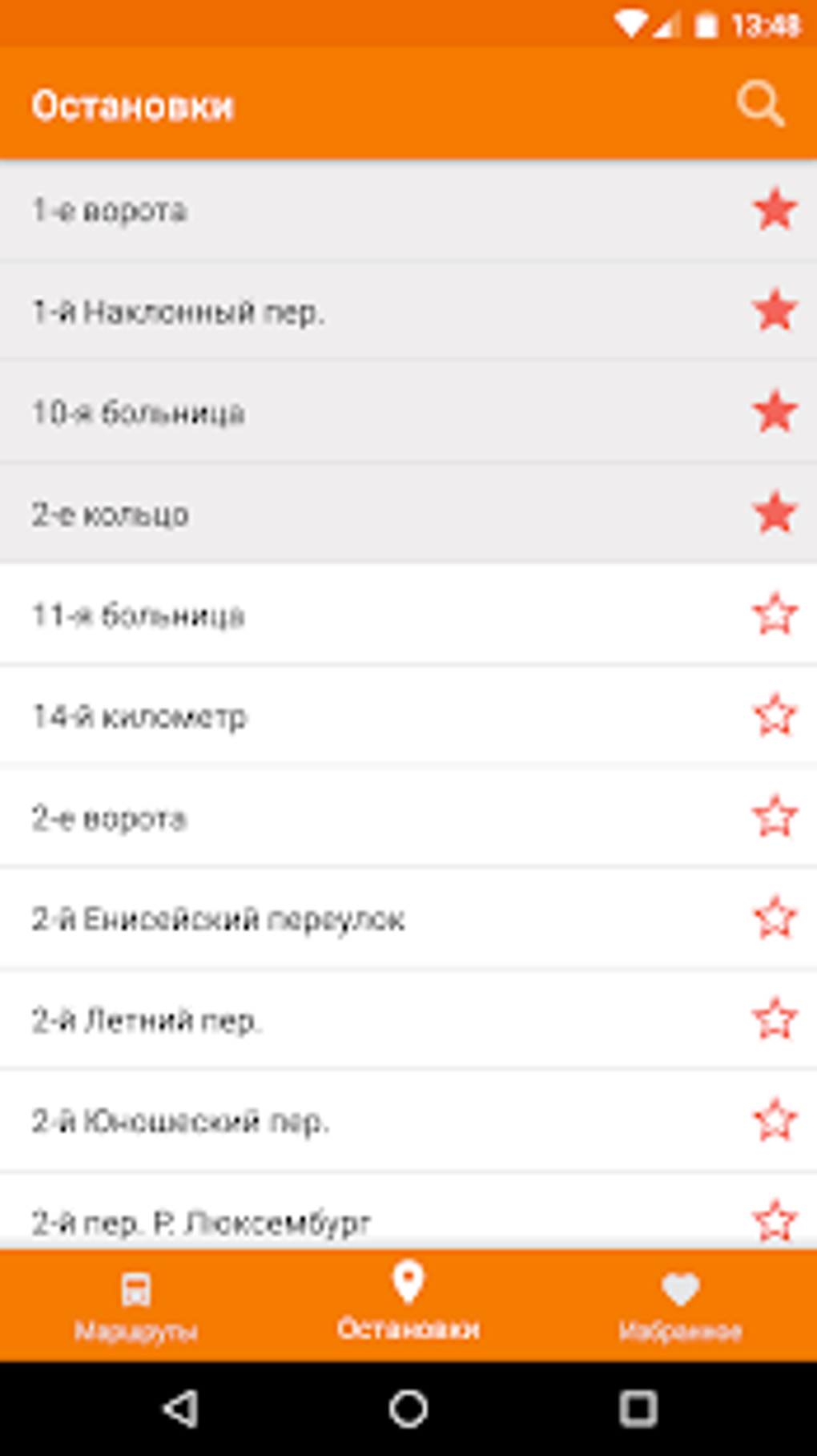Open the 2-й Юношеский пер. stop

tap(408, 1120)
